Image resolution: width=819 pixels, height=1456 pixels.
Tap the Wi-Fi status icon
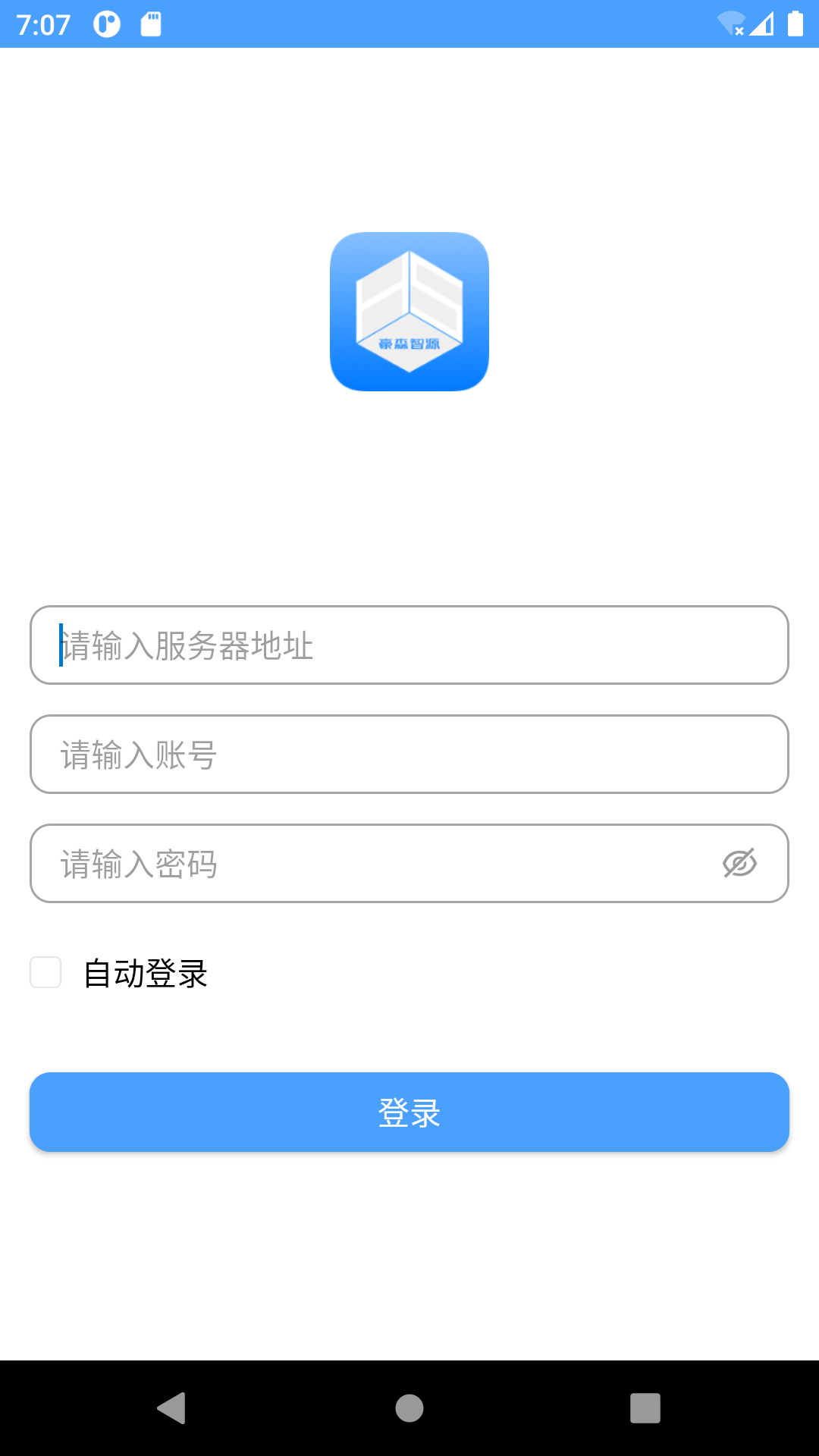(729, 24)
